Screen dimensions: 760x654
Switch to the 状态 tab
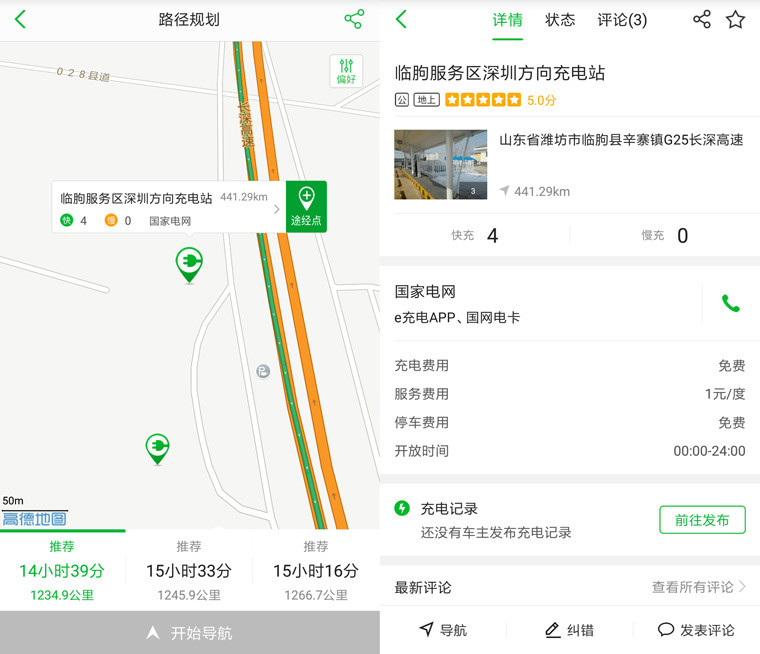tap(560, 19)
